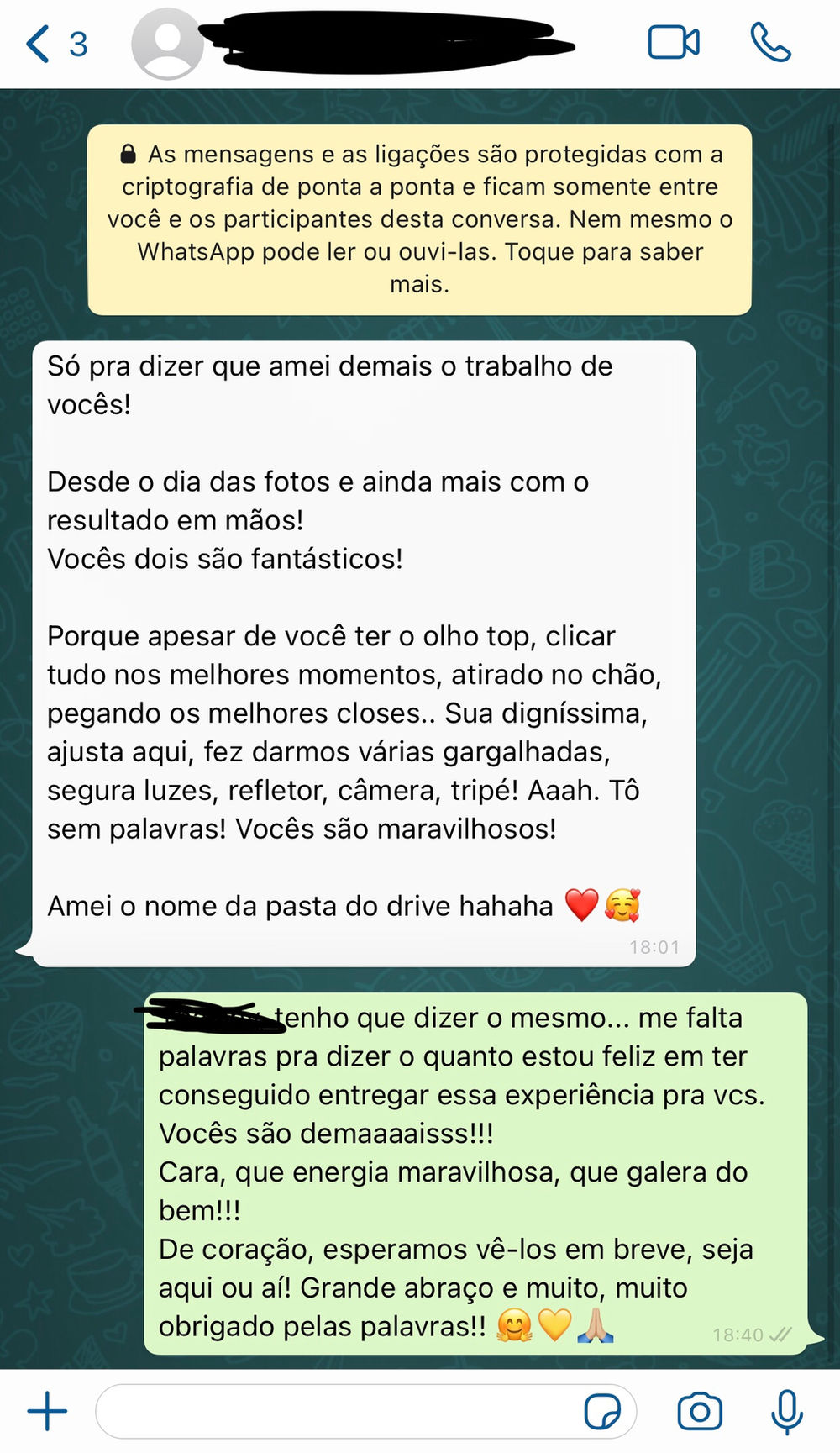Record a voice message with the microphone
Image resolution: width=840 pixels, height=1453 pixels.
tap(786, 1411)
